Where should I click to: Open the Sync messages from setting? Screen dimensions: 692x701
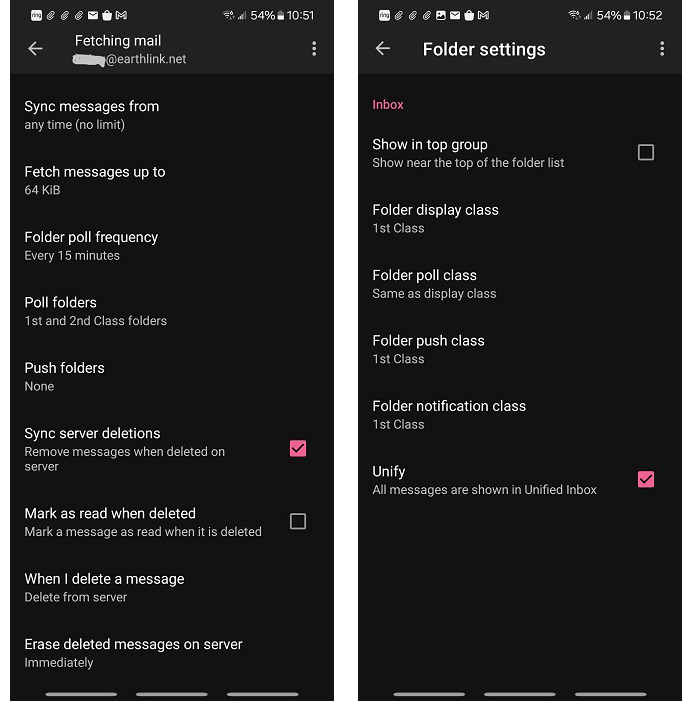(x=92, y=115)
